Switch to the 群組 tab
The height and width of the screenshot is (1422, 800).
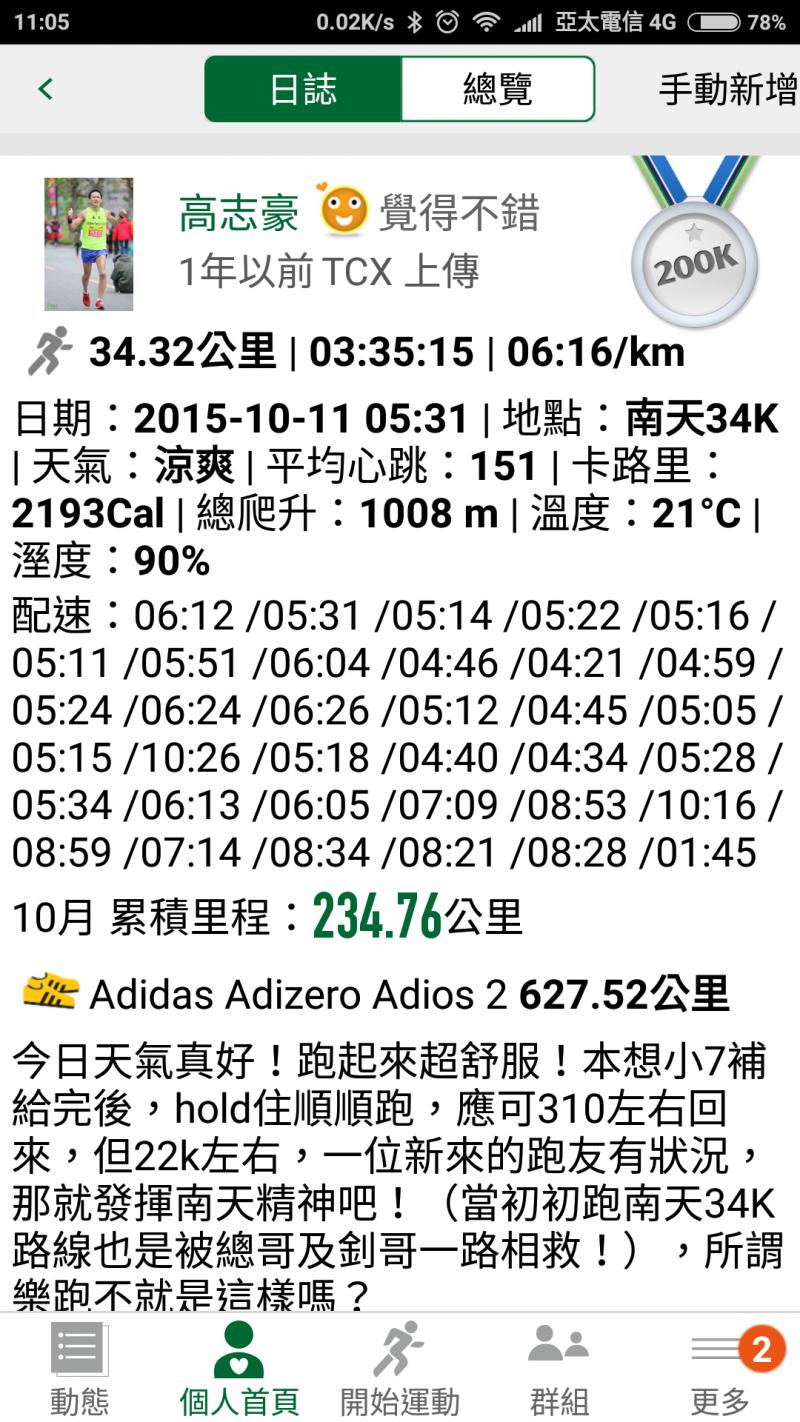coord(558,1367)
